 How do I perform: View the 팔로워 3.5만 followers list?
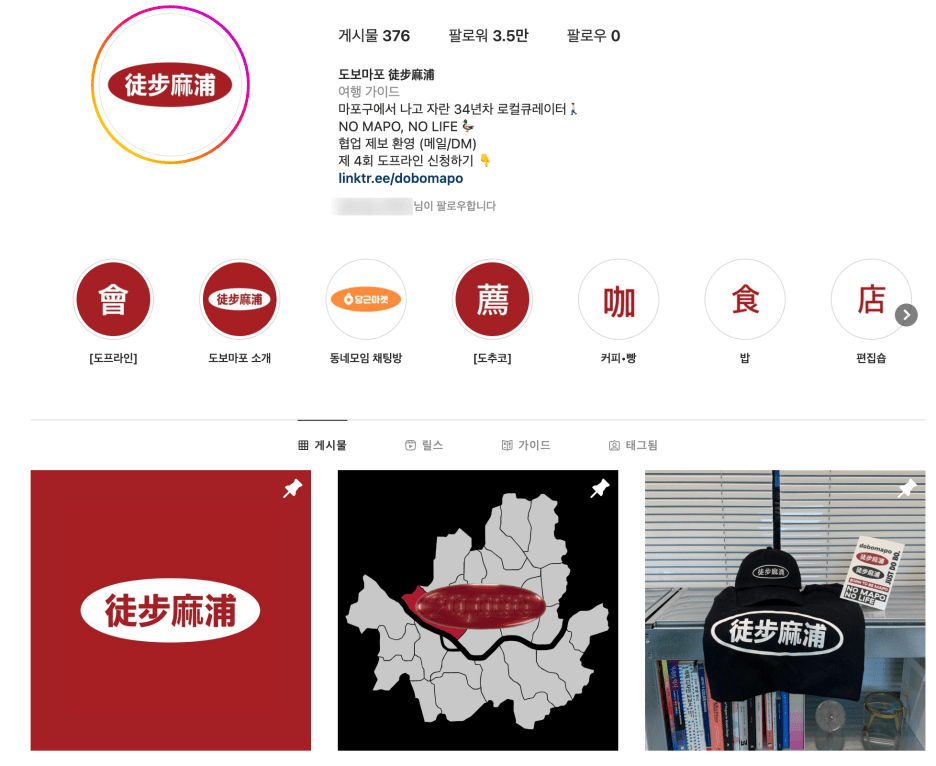[488, 36]
